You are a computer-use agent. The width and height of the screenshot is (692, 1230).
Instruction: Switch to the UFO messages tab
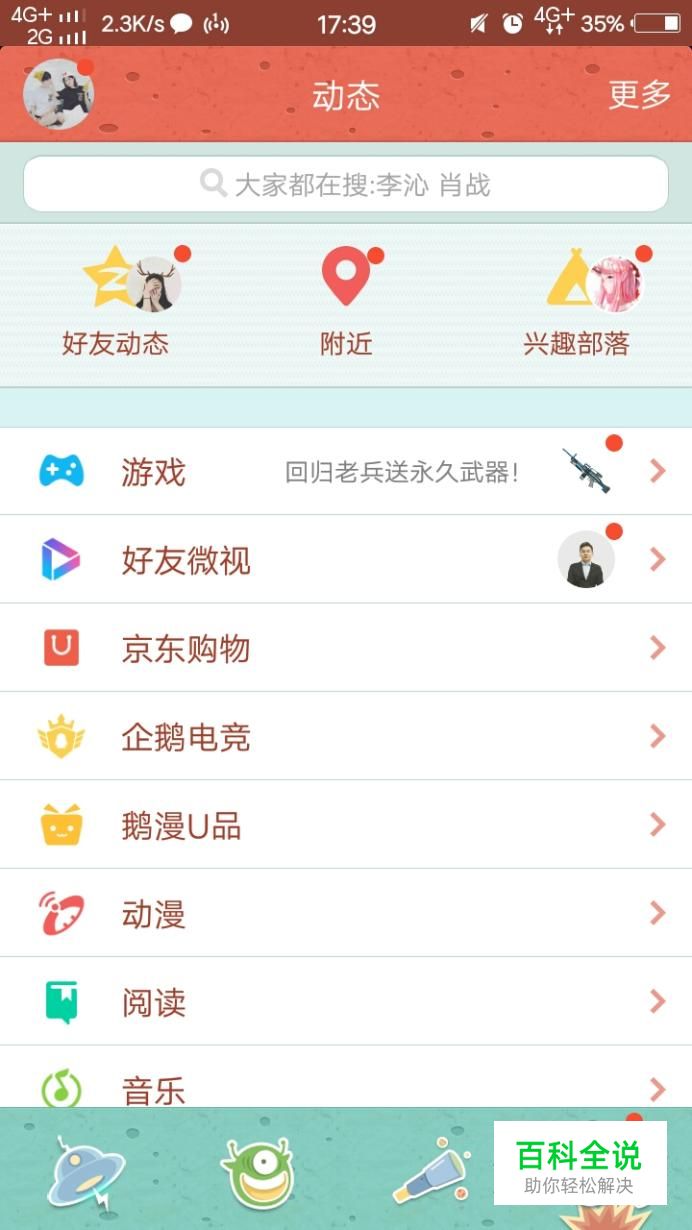coord(87,1172)
